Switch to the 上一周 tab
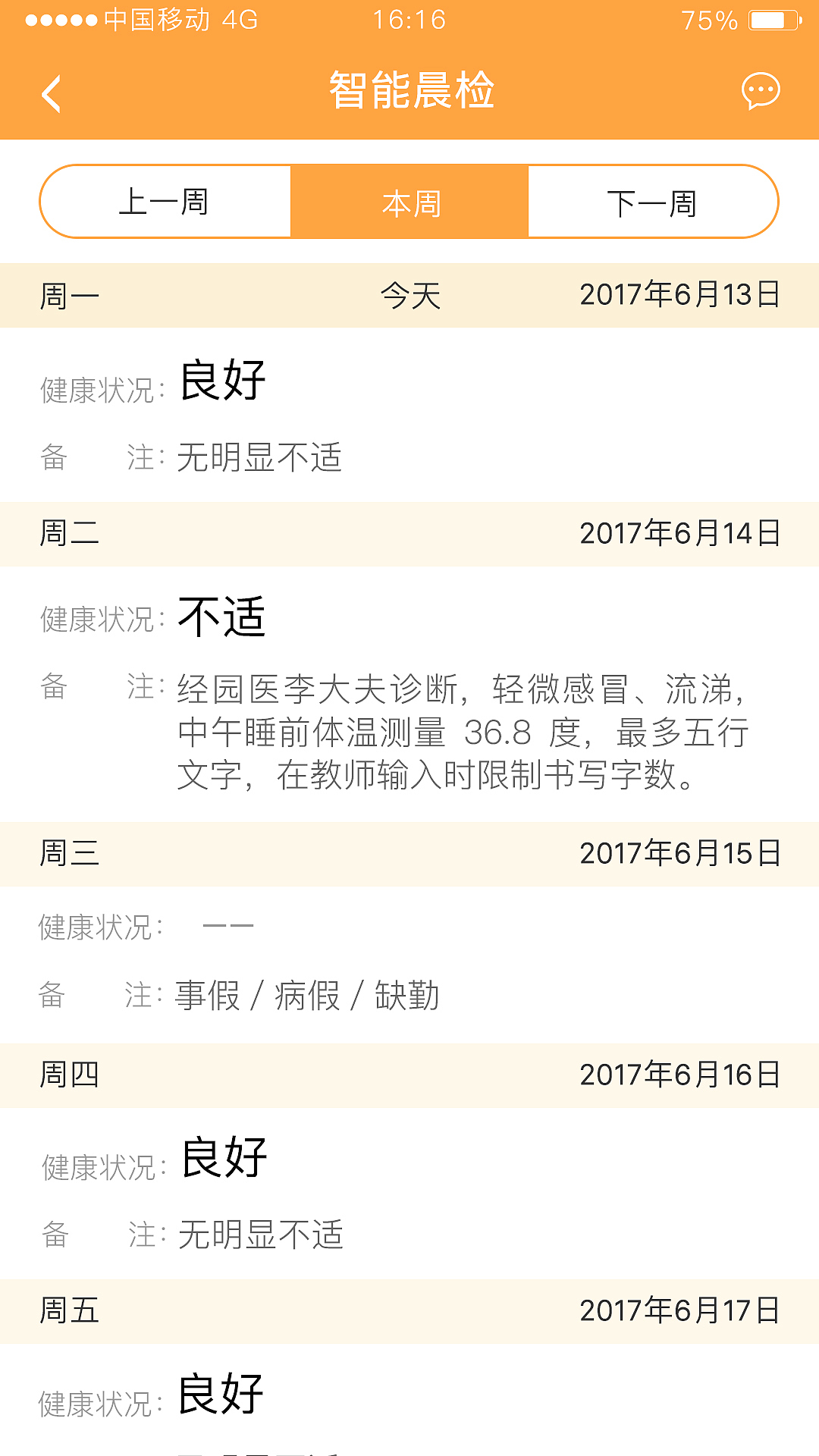Viewport: 819px width, 1456px height. click(x=167, y=201)
